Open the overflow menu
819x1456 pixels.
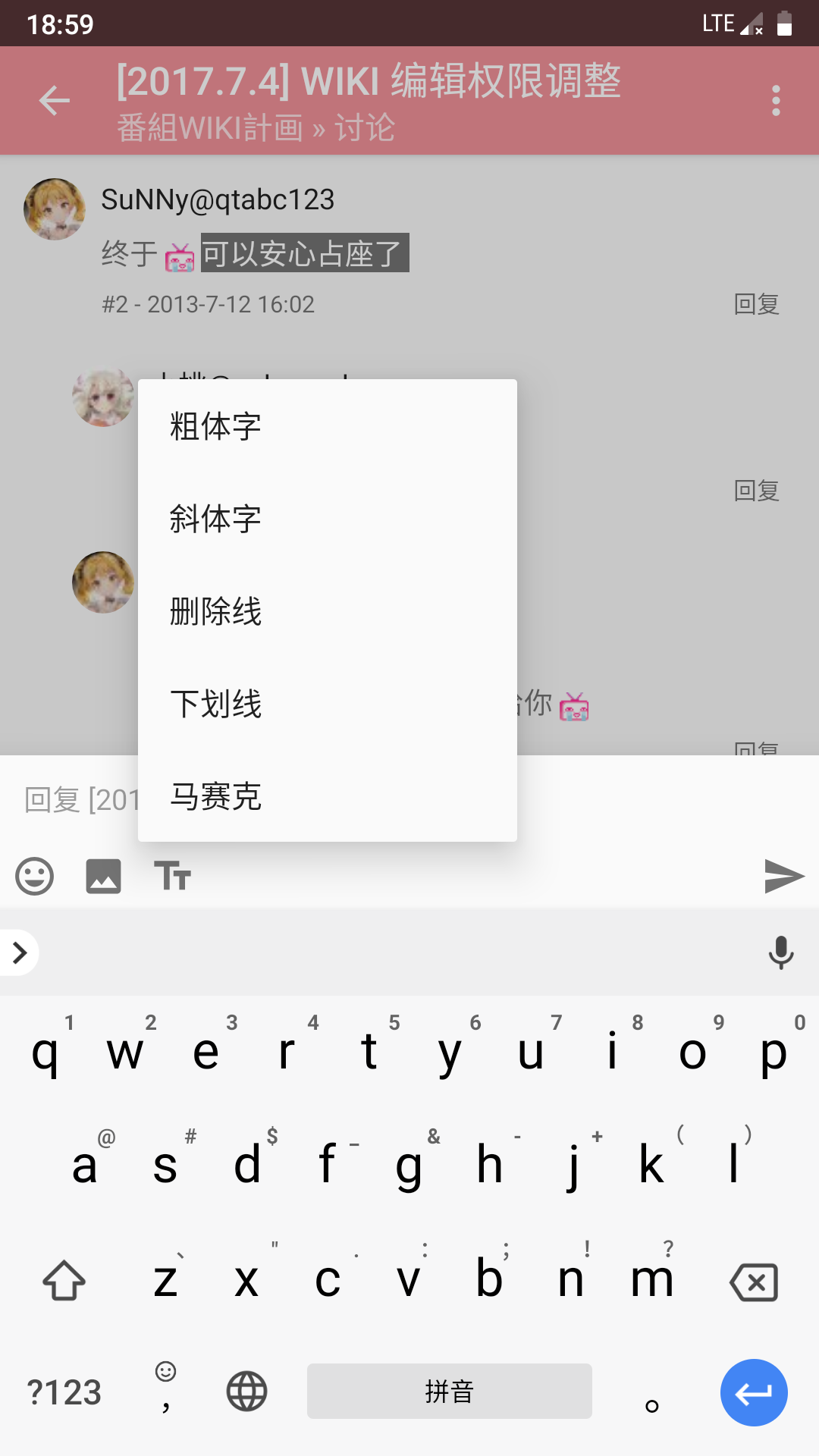pos(775,101)
